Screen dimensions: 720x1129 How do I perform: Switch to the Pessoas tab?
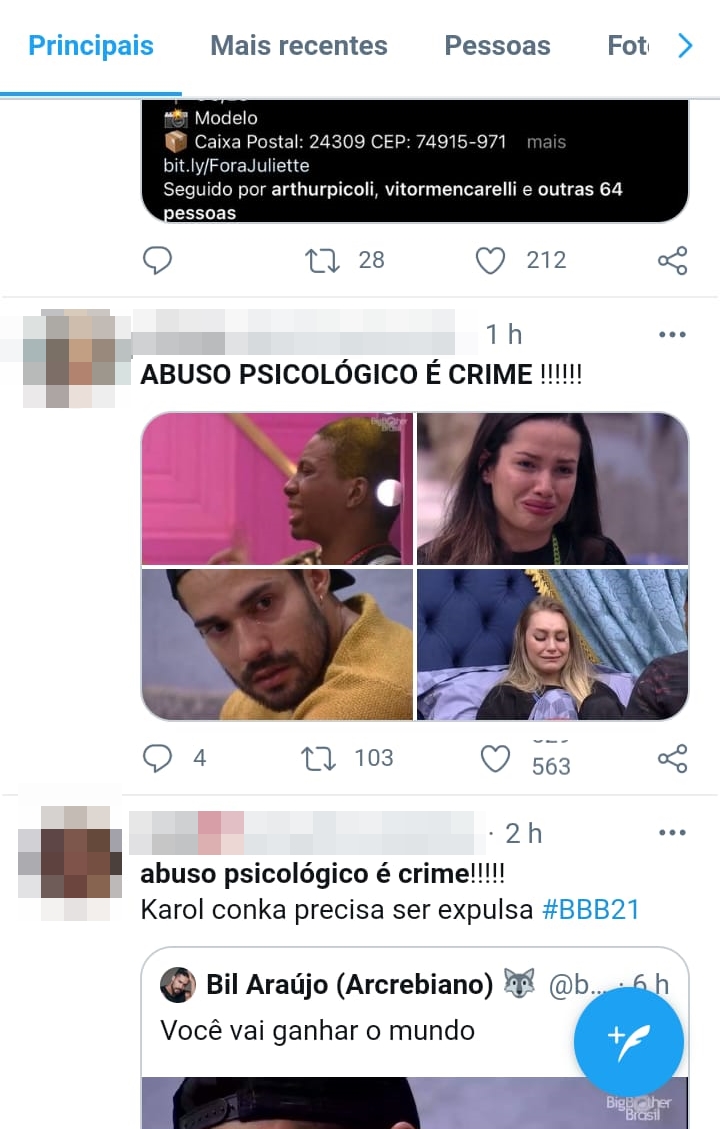497,46
